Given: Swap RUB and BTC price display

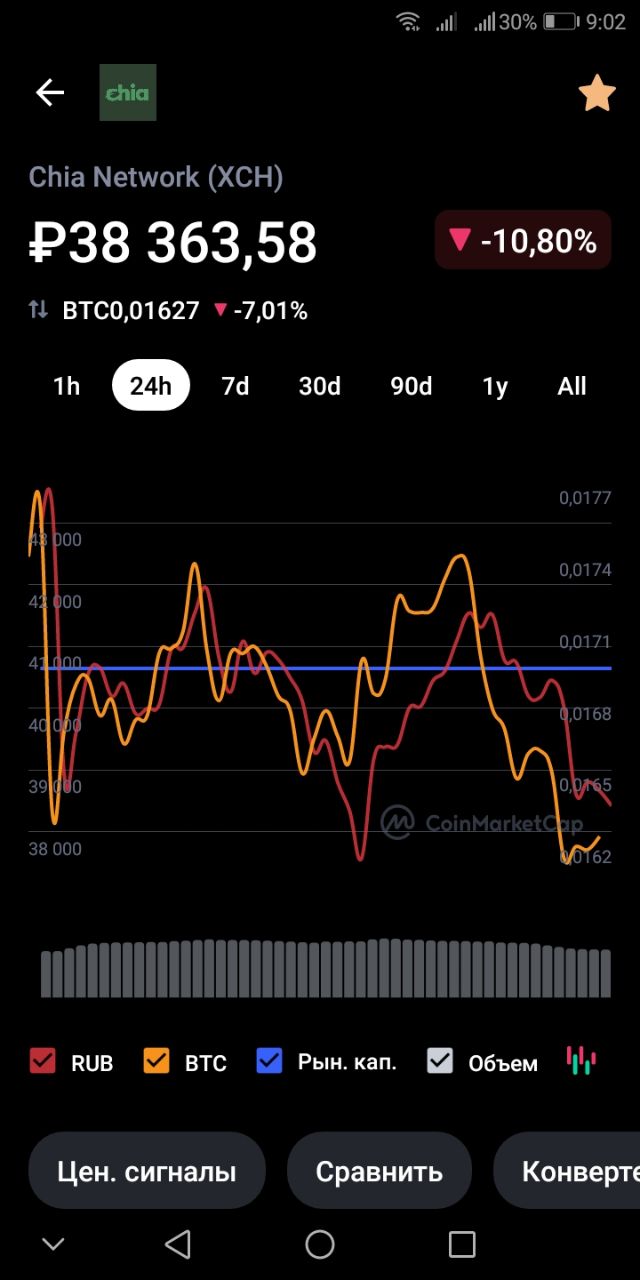Looking at the screenshot, I should tap(38, 310).
